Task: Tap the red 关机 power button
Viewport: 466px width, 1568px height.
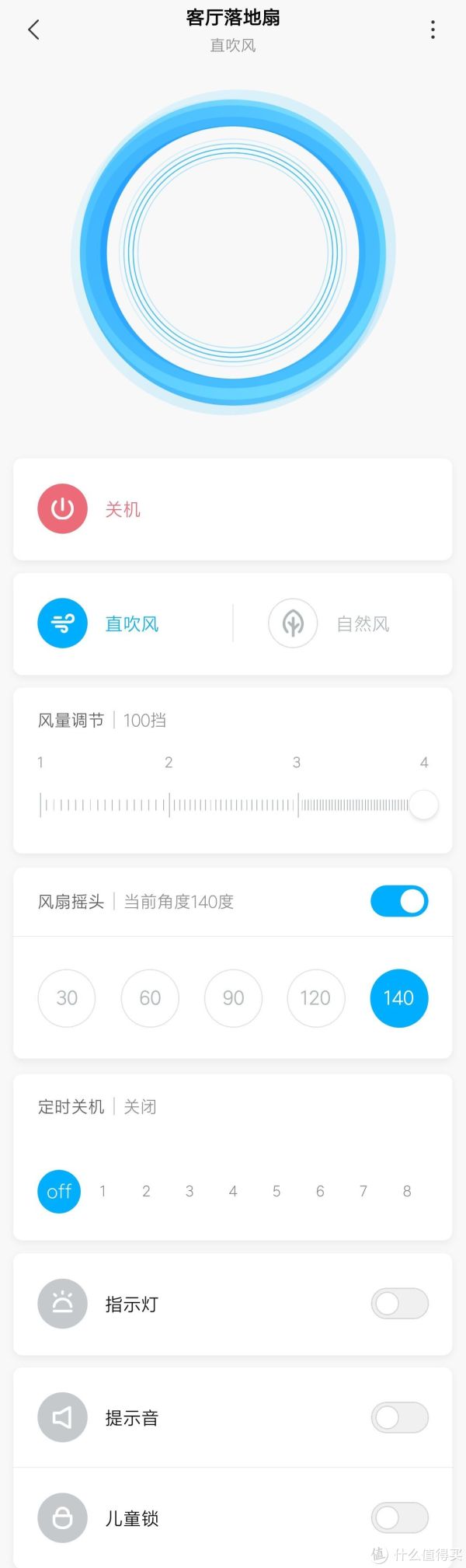Action: 62,509
